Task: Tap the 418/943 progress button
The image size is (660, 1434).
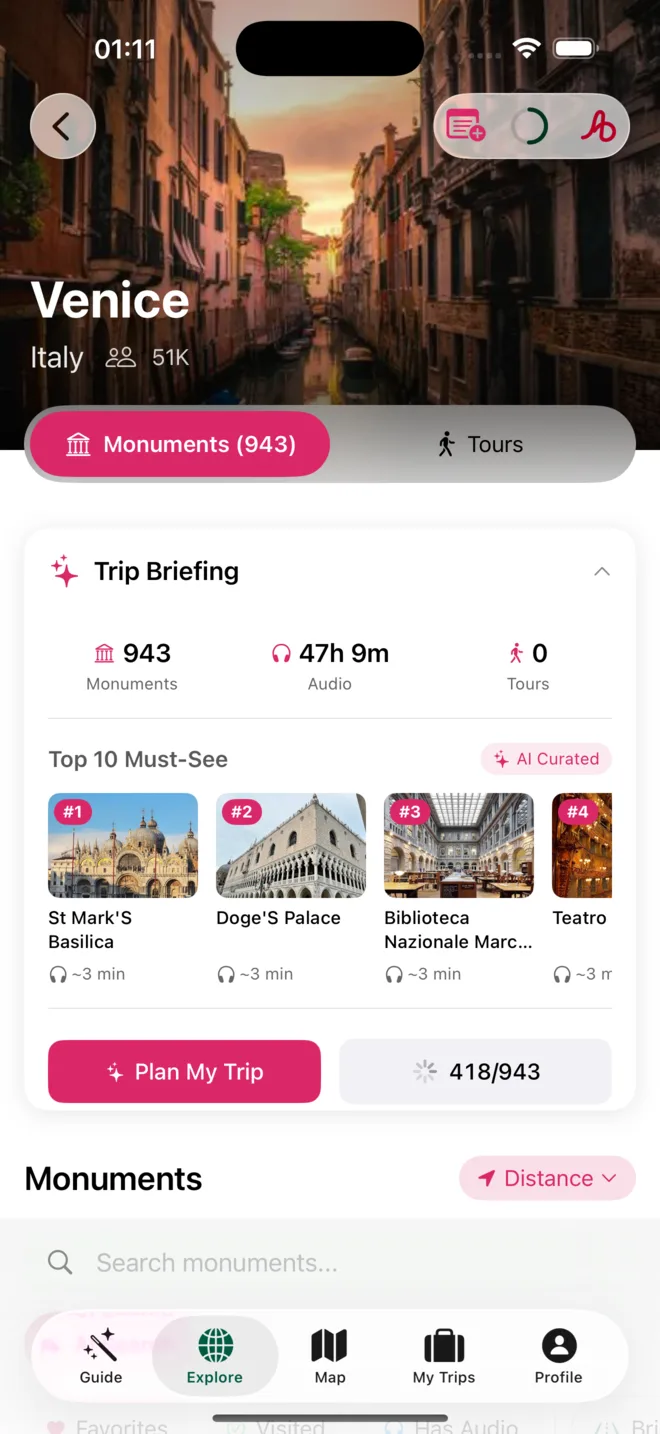Action: (476, 1071)
